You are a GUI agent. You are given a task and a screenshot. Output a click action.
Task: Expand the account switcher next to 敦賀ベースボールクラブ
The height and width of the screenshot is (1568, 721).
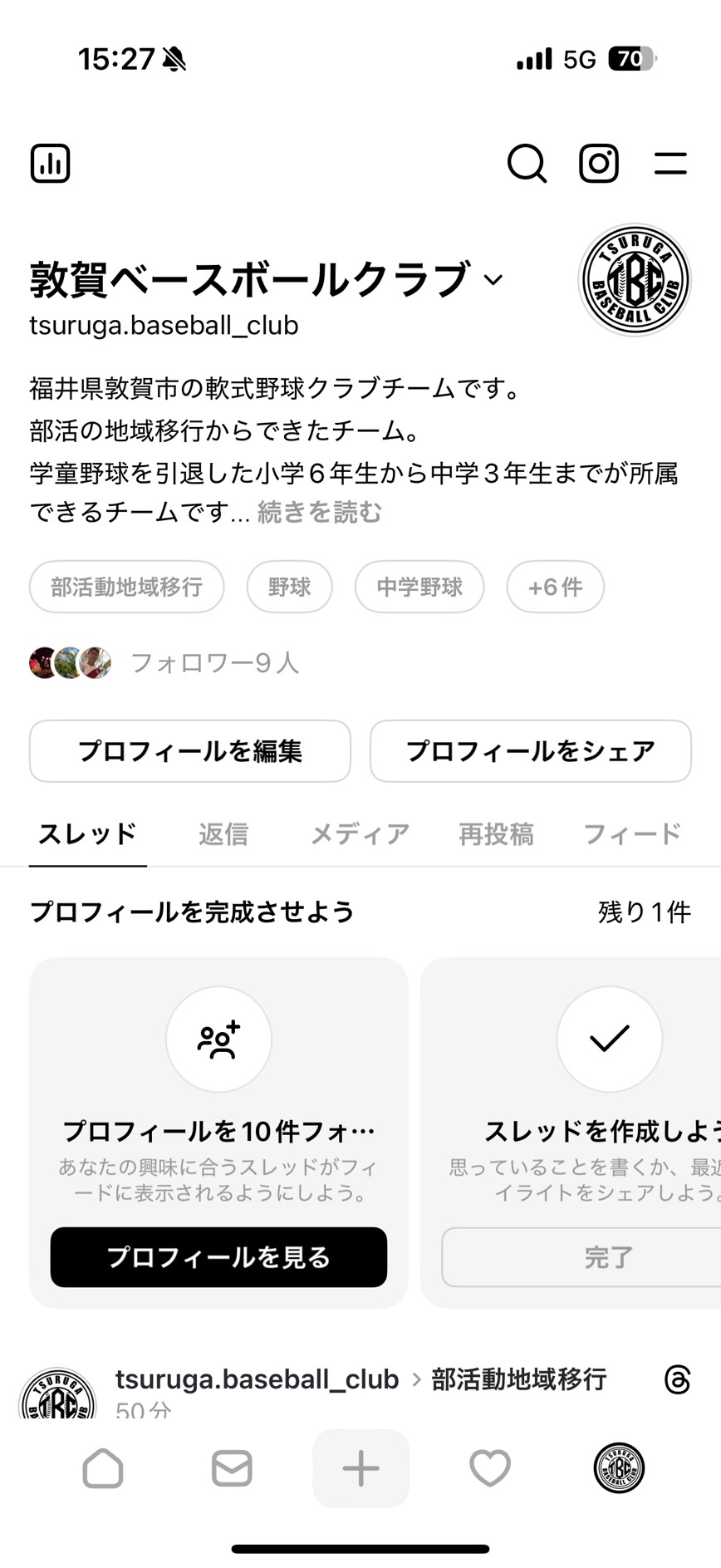click(x=493, y=280)
